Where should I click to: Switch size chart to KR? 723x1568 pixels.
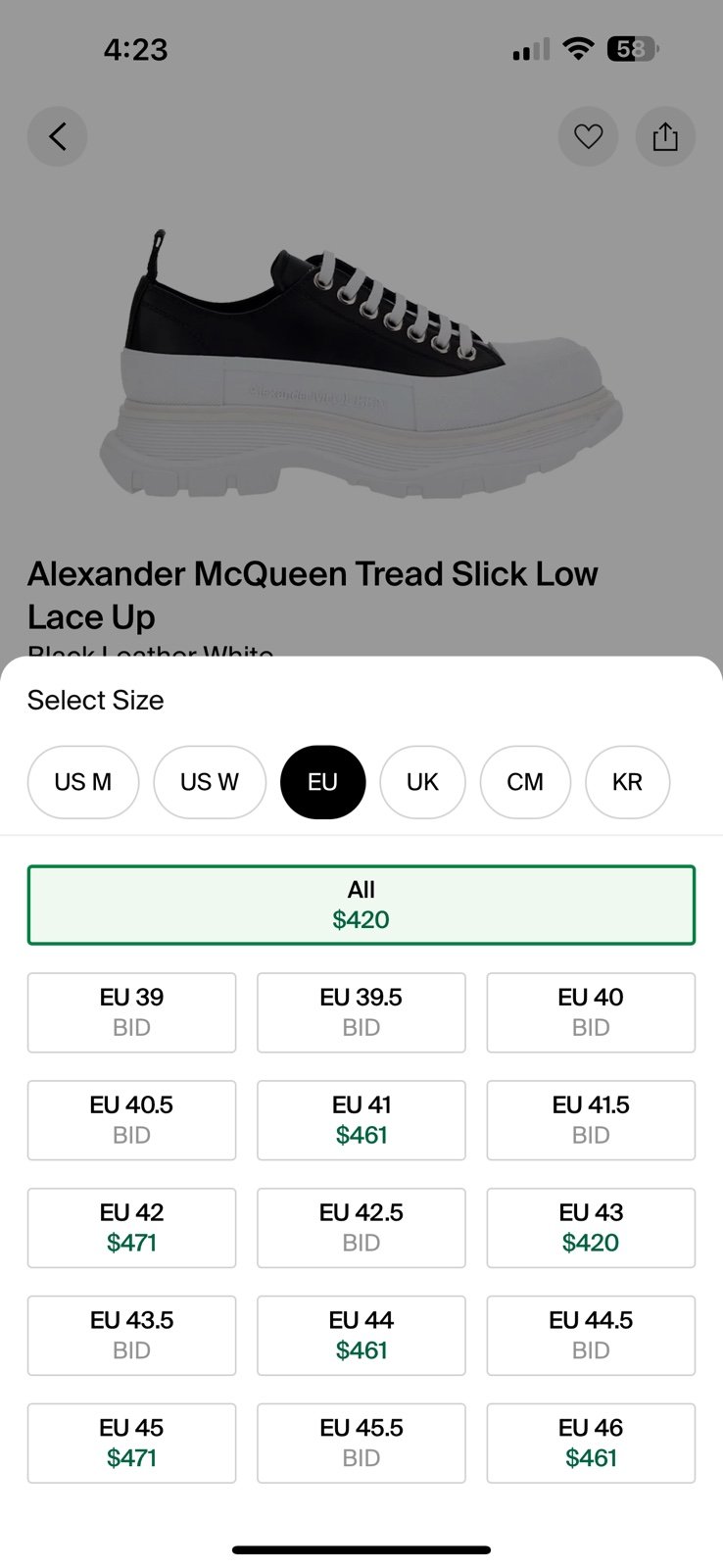[x=627, y=782]
